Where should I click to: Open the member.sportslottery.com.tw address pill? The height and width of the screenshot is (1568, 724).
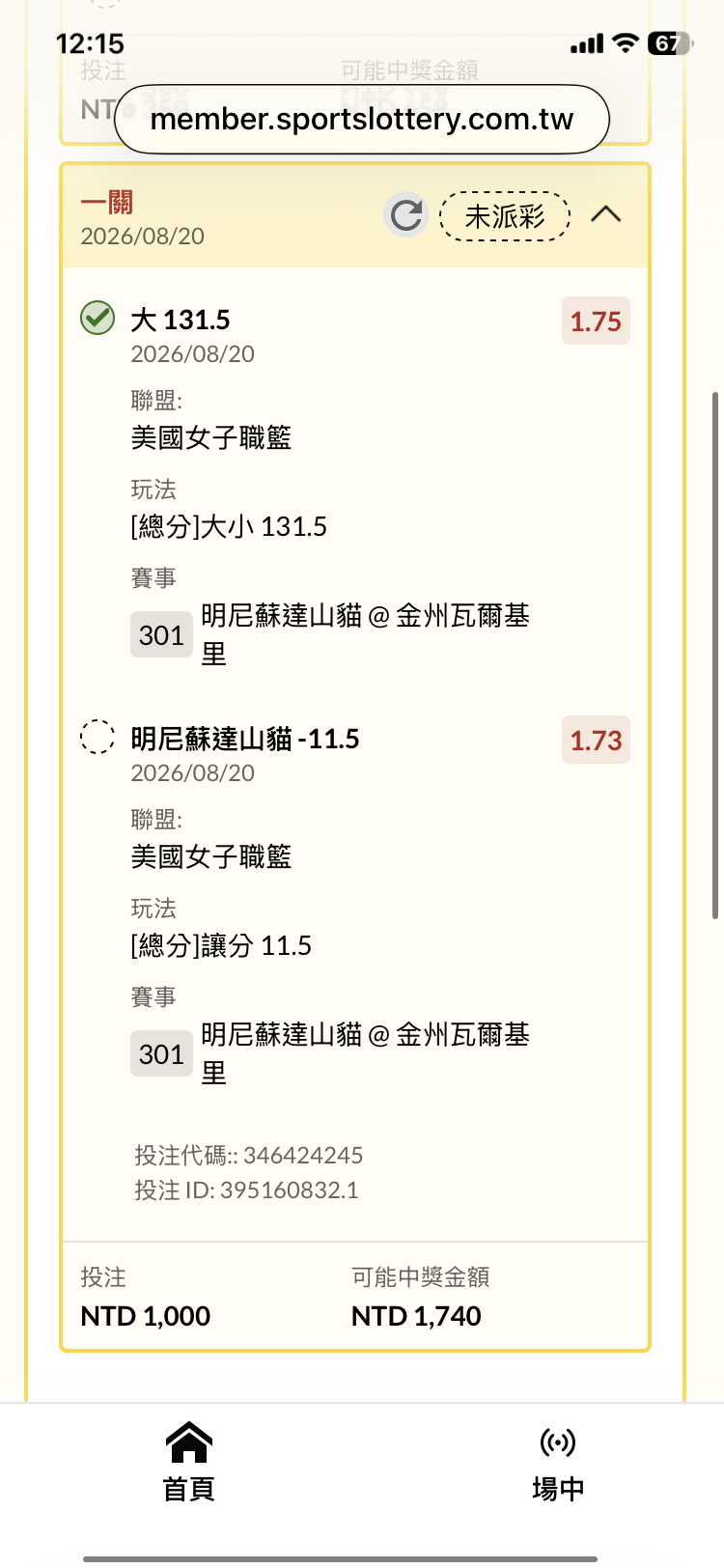click(362, 119)
